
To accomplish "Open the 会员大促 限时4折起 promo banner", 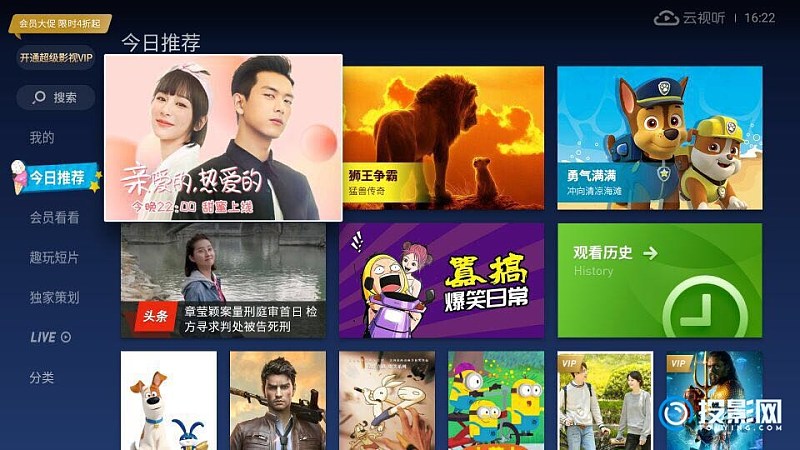I will click(x=56, y=21).
